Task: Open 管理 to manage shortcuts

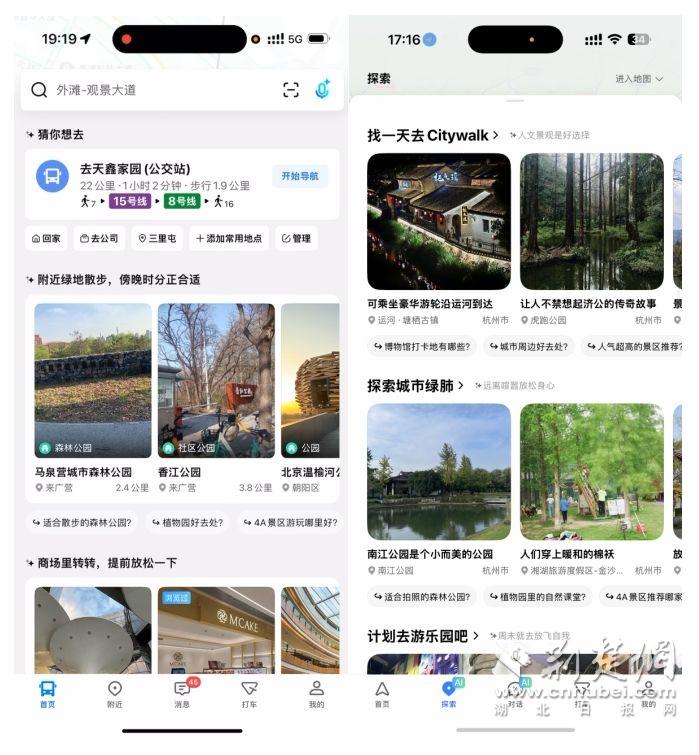Action: coord(296,239)
